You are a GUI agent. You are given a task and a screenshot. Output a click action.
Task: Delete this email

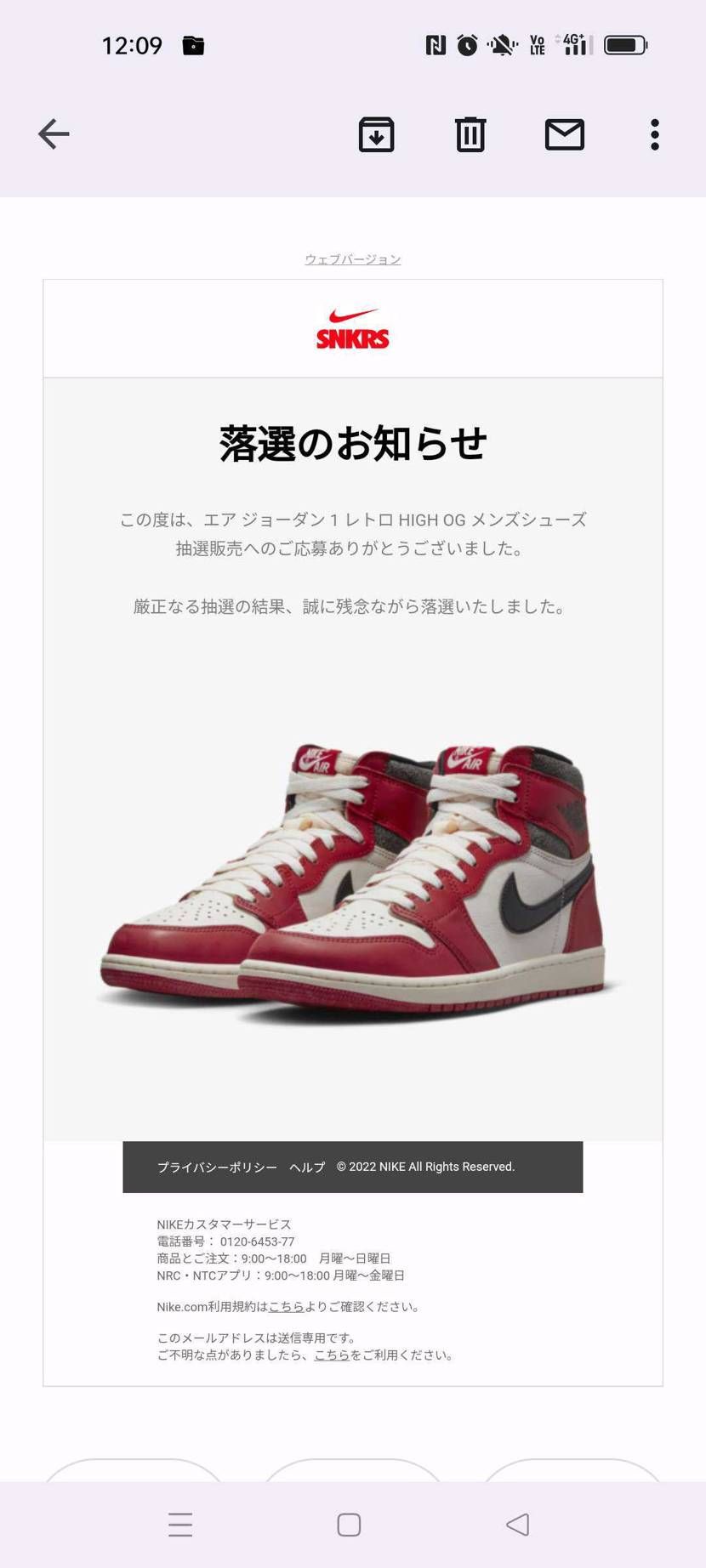[470, 134]
